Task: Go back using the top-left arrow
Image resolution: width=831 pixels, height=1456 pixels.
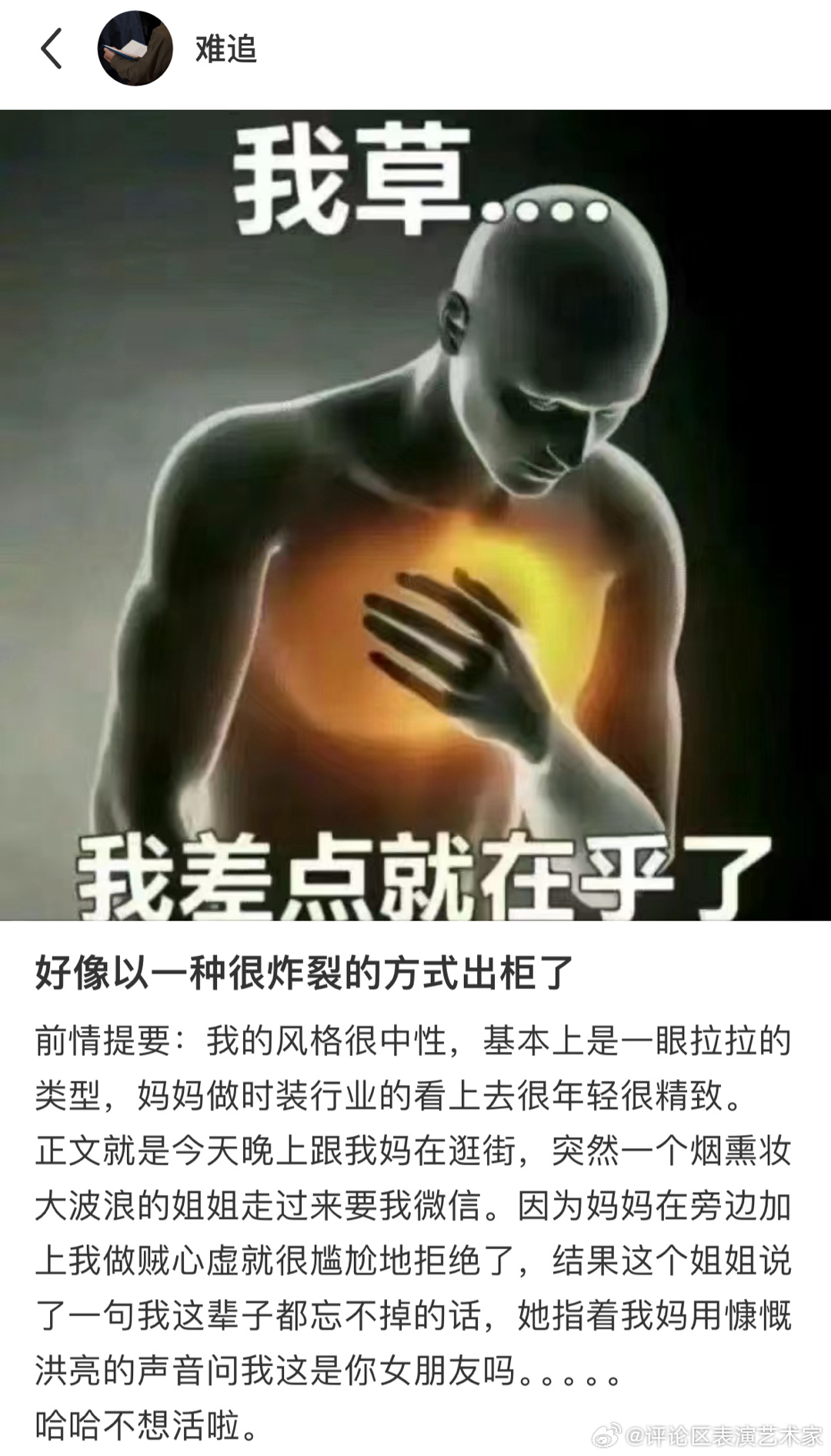Action: (x=51, y=49)
